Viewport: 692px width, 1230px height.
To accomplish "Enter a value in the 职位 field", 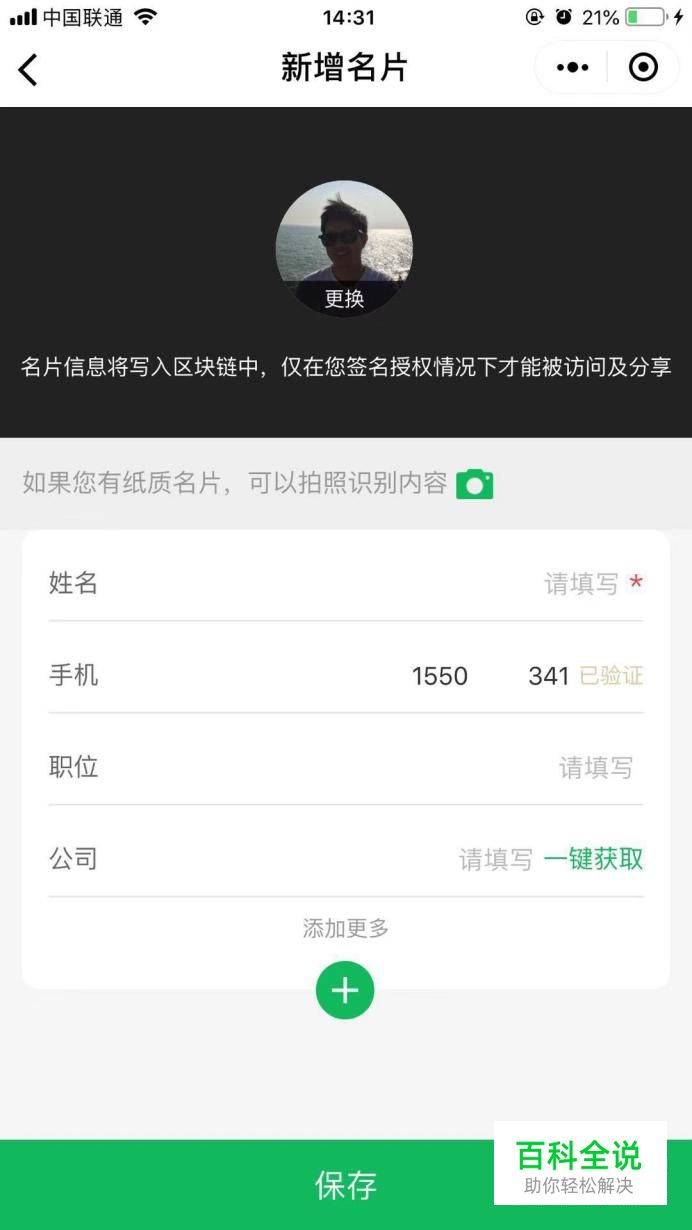I will click(346, 767).
